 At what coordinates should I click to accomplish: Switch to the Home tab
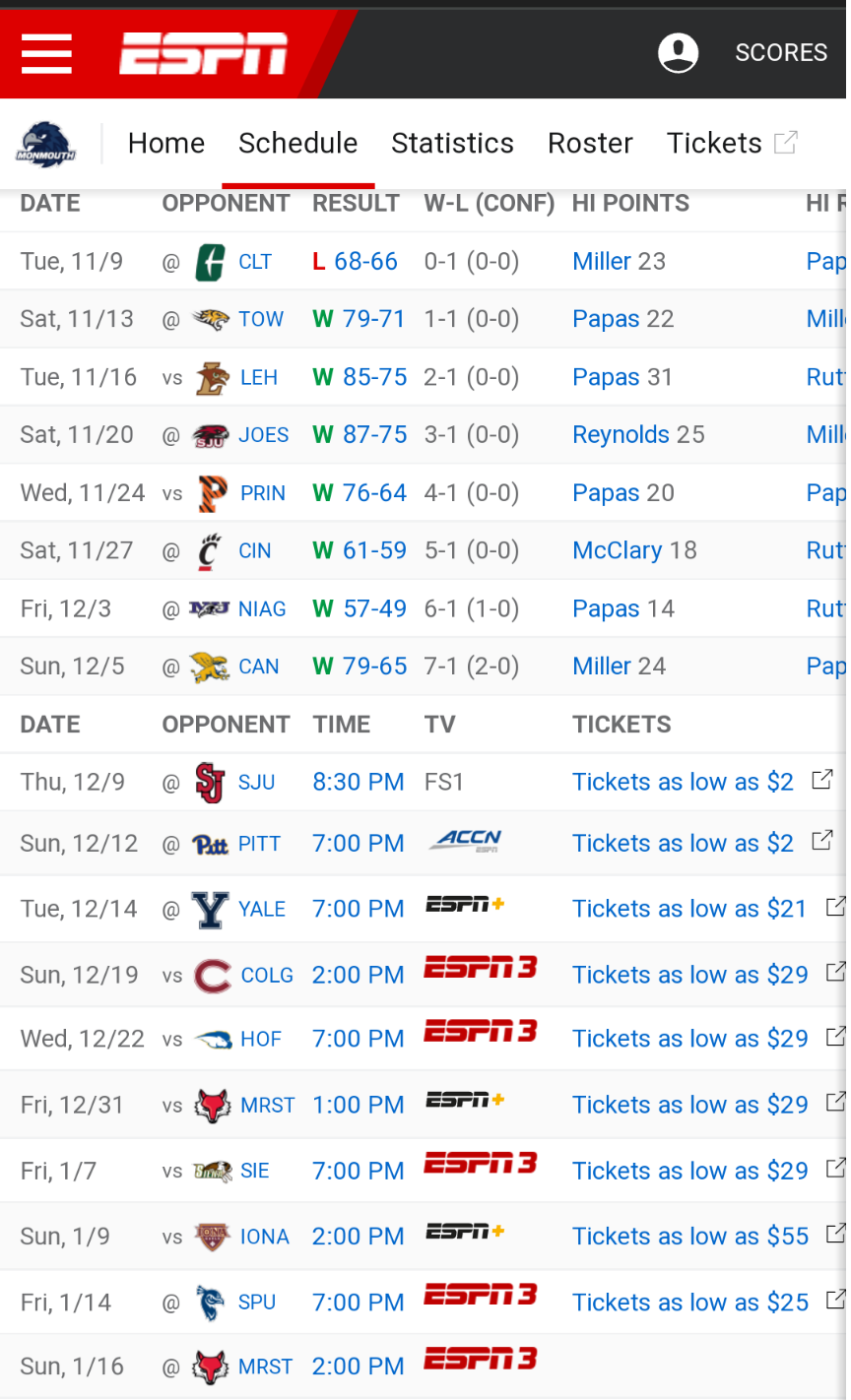(166, 144)
